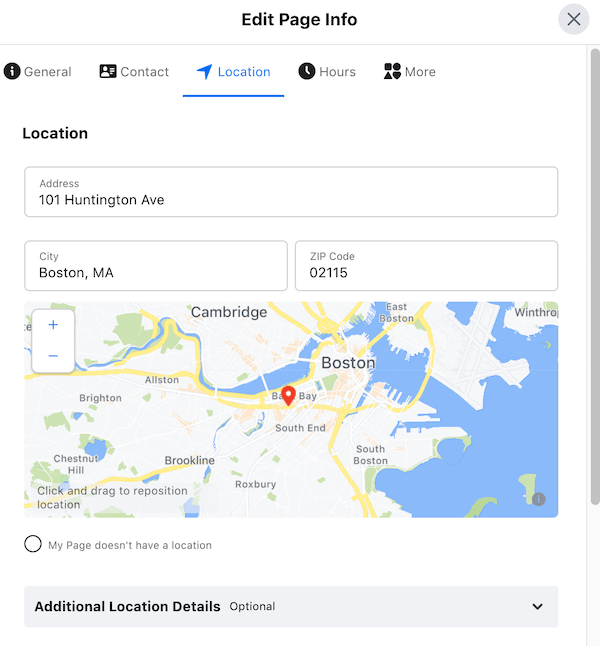Image resolution: width=600 pixels, height=646 pixels.
Task: Switch to the Contact tab
Action: 134,72
